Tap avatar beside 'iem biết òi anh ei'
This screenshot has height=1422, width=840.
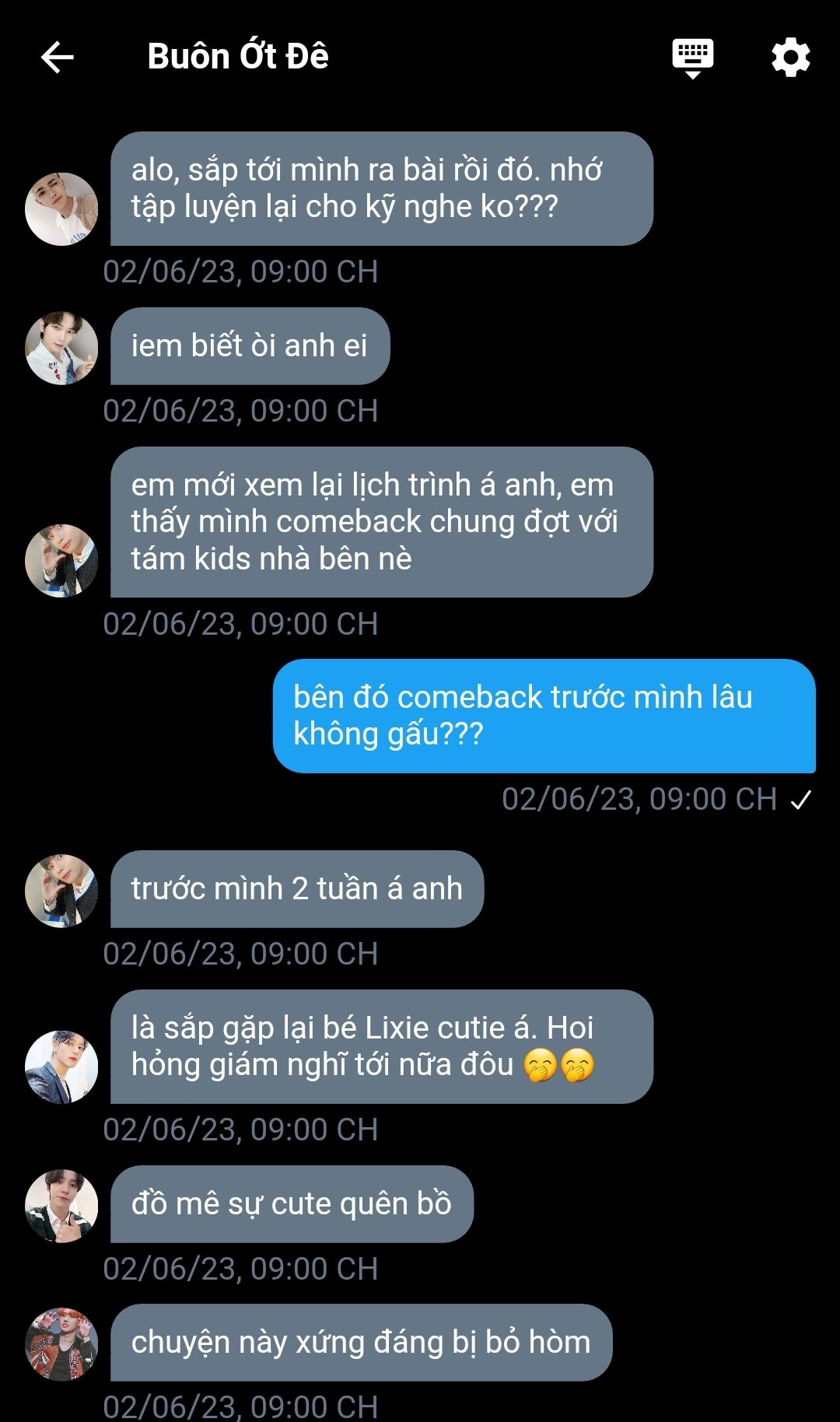[61, 348]
